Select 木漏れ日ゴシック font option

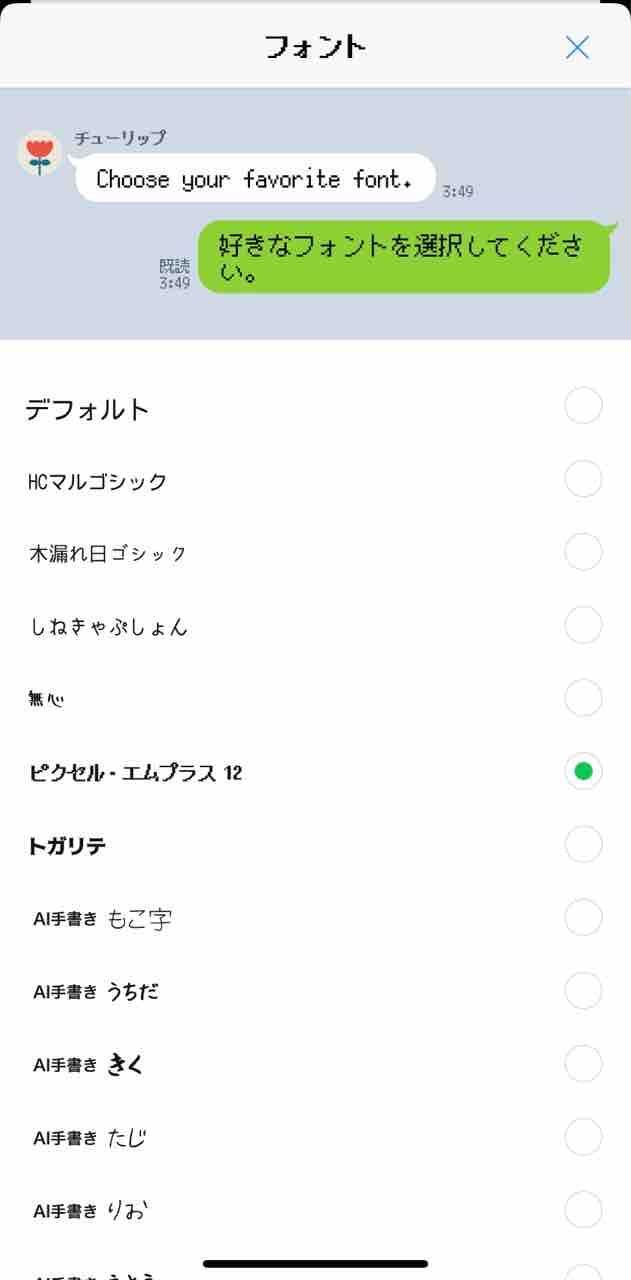[x=583, y=553]
